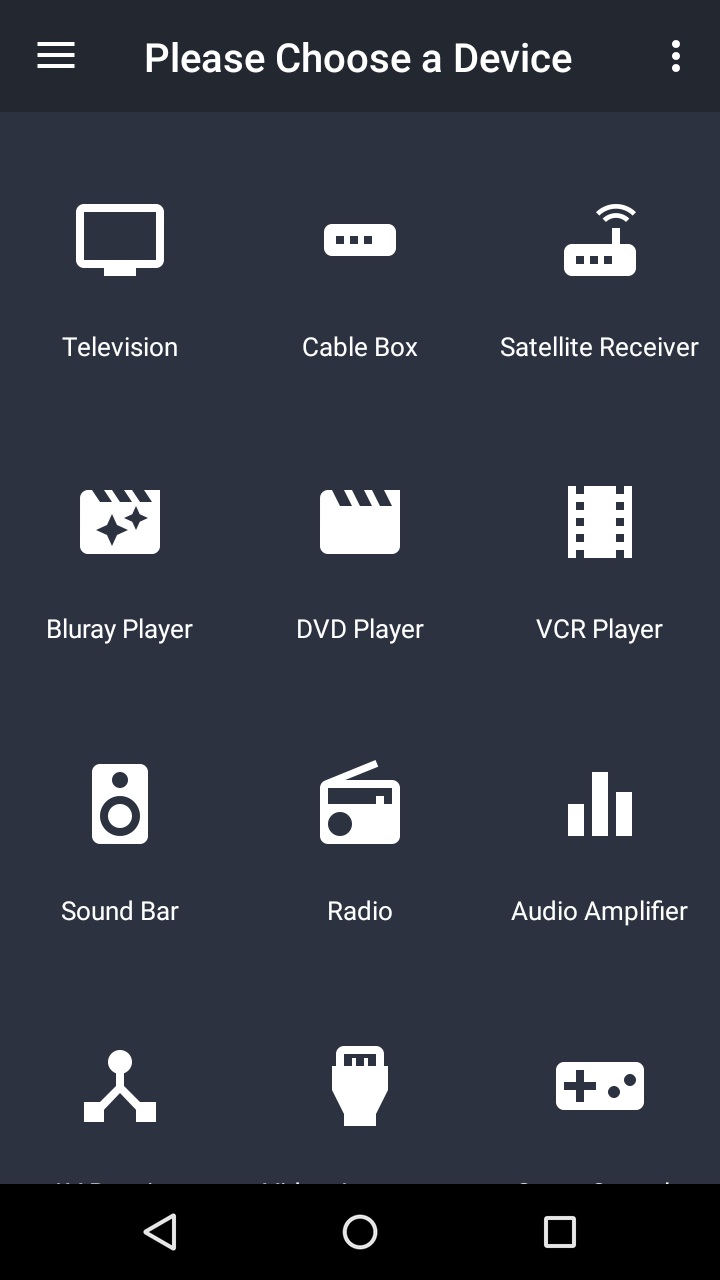This screenshot has width=720, height=1280.
Task: Select the Cable Box device icon
Action: pyautogui.click(x=360, y=238)
